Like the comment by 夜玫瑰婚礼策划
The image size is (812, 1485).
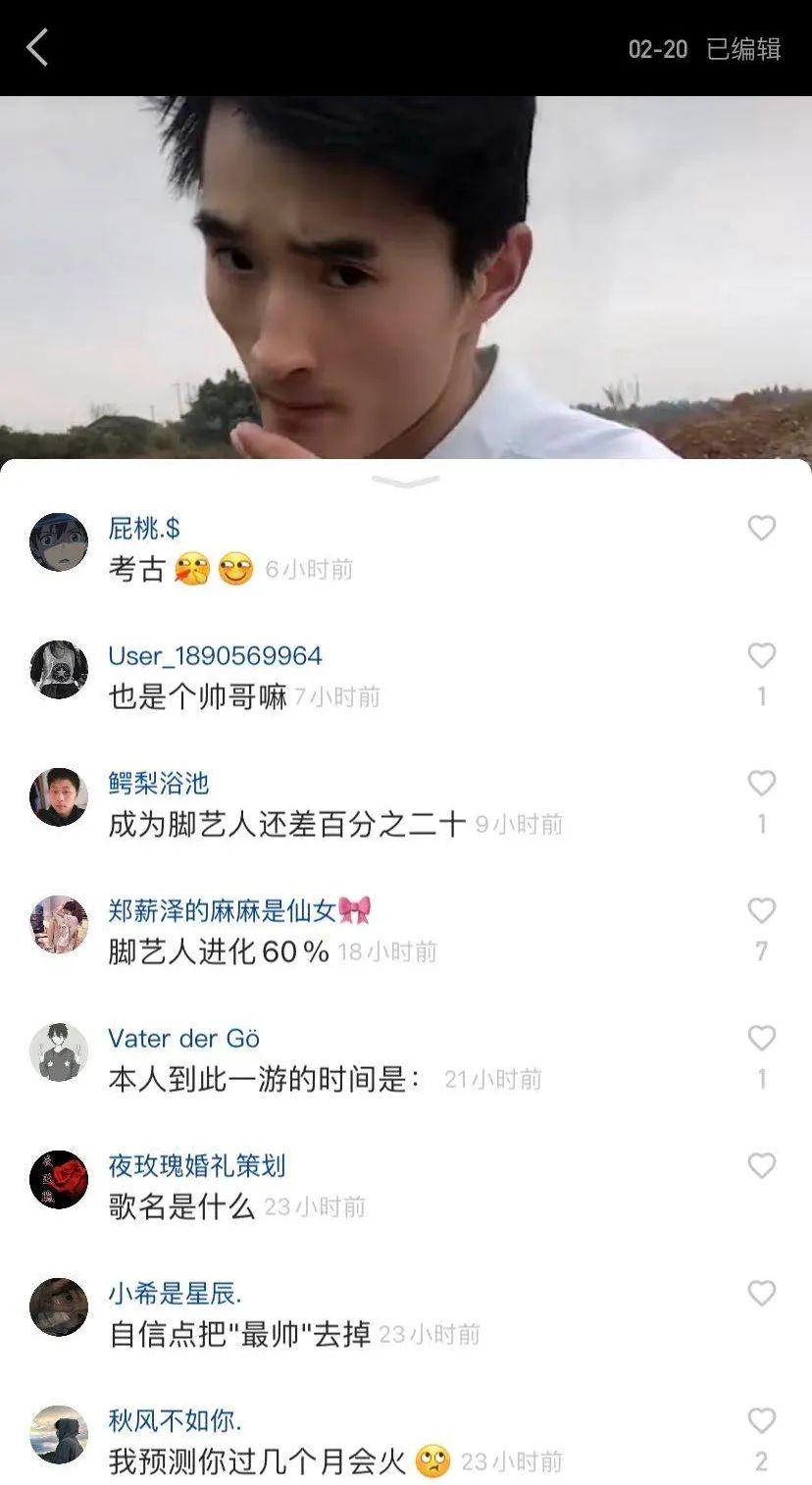point(761,1166)
